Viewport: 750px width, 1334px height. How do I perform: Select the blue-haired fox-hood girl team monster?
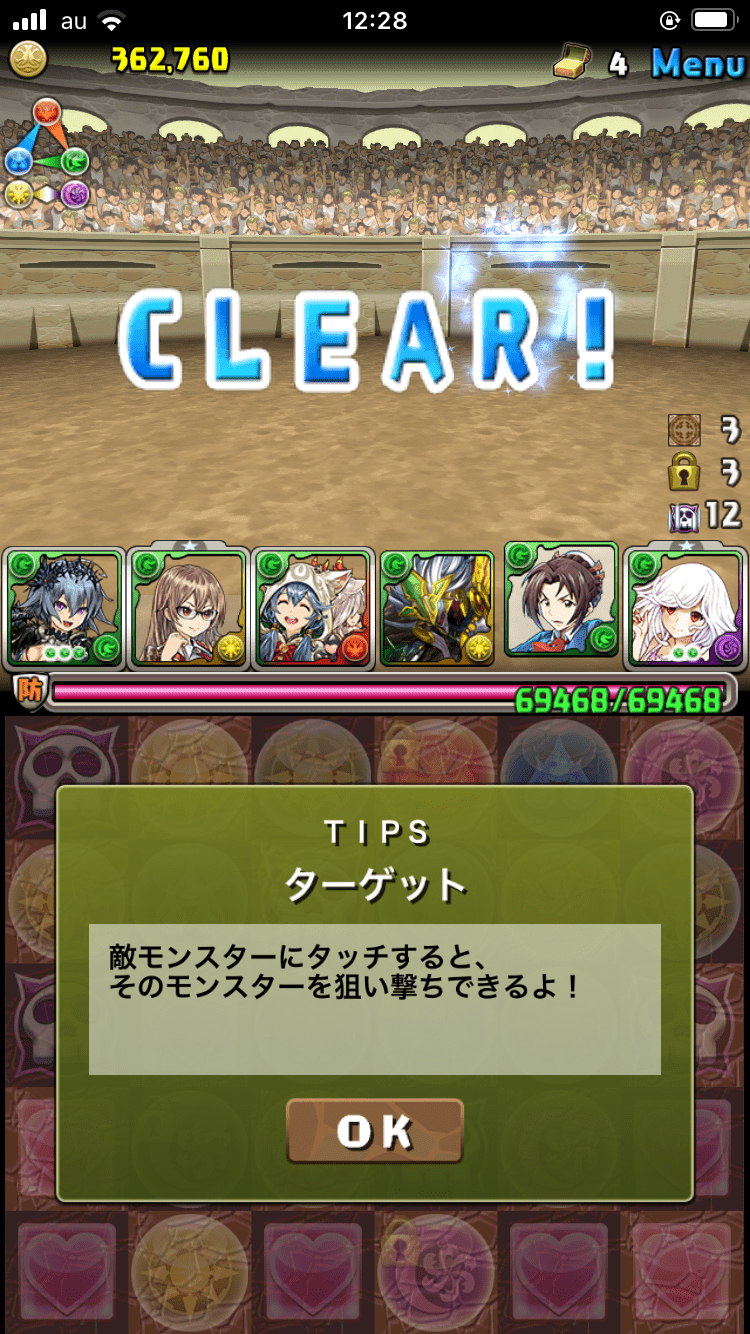point(312,607)
